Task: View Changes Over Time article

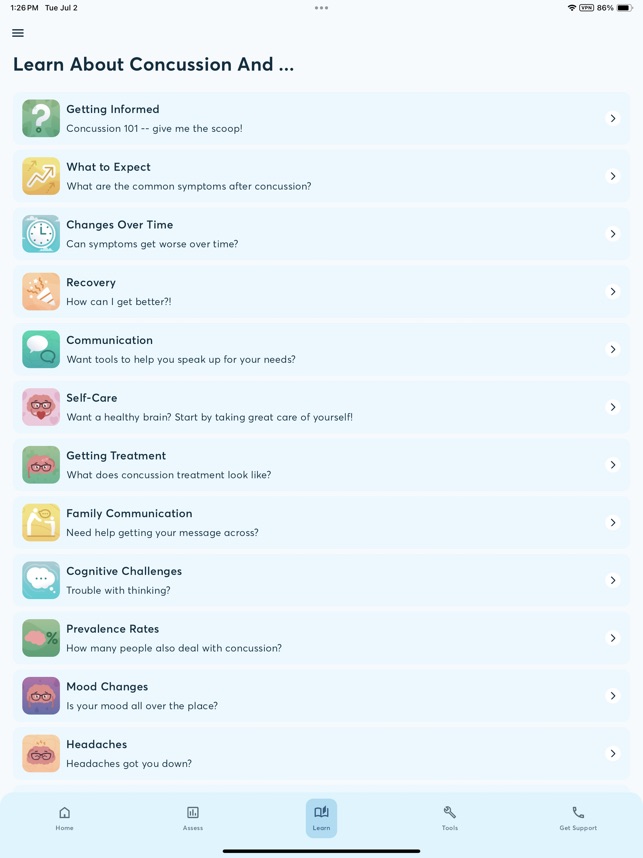Action: click(x=321, y=234)
